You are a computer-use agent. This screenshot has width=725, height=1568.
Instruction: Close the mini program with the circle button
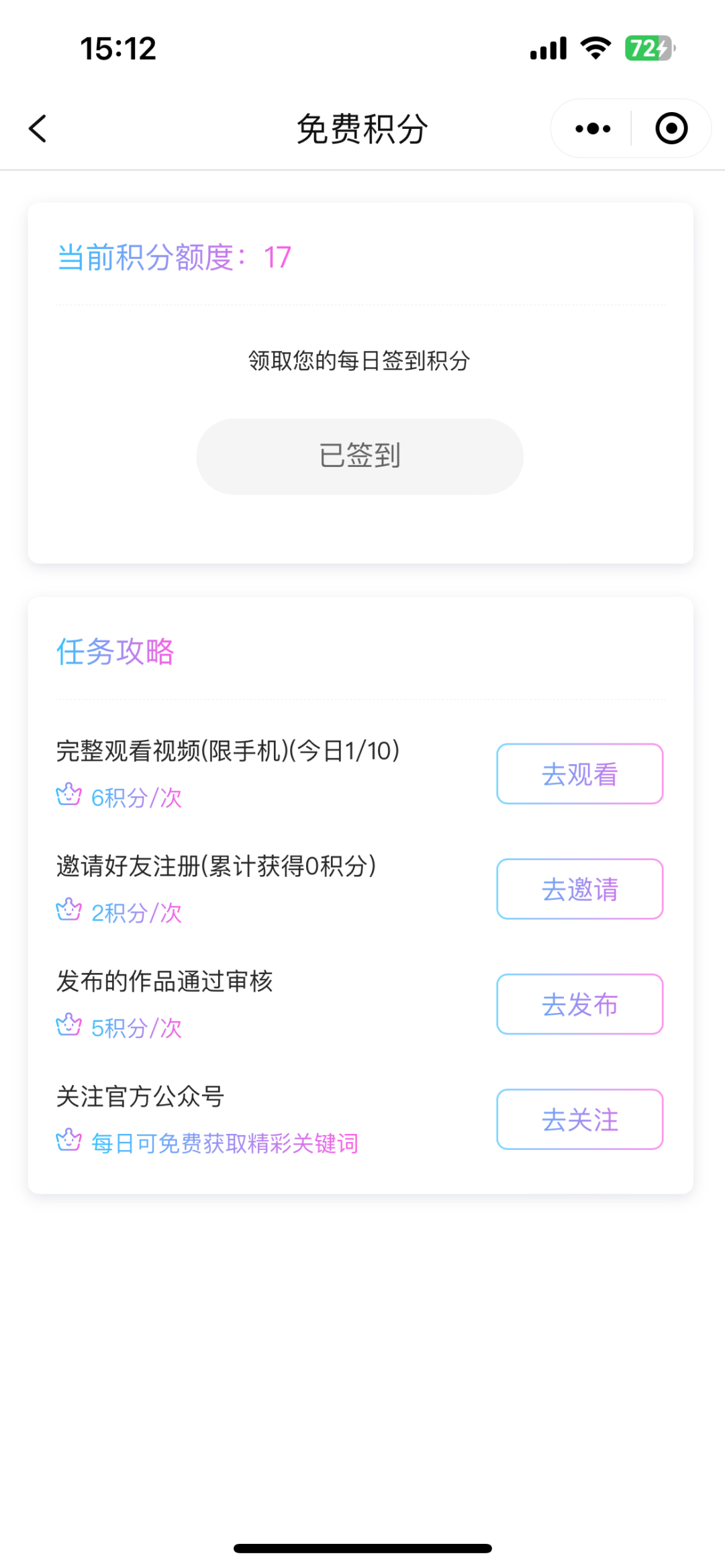pyautogui.click(x=671, y=128)
